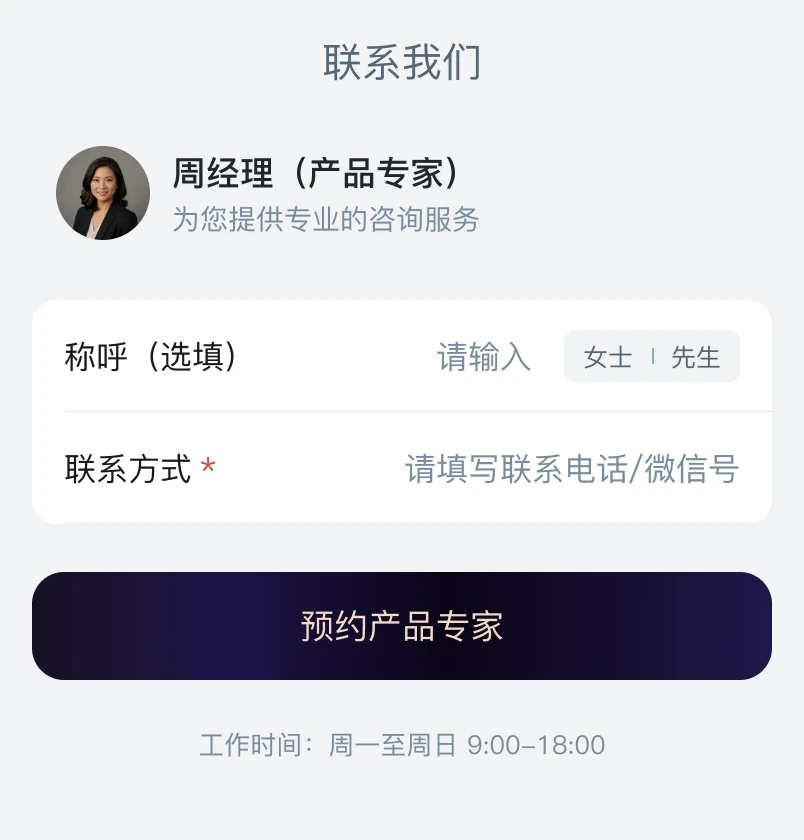Select 女士 as the title
This screenshot has height=840, width=804.
608,357
